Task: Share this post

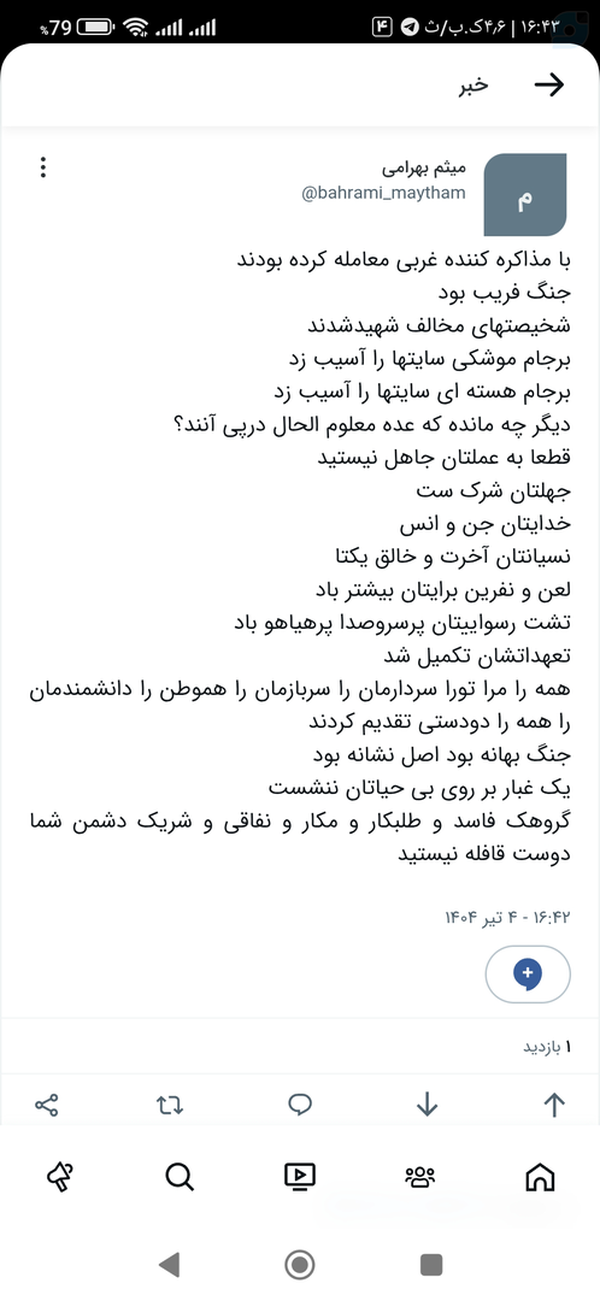Action: click(x=47, y=1104)
